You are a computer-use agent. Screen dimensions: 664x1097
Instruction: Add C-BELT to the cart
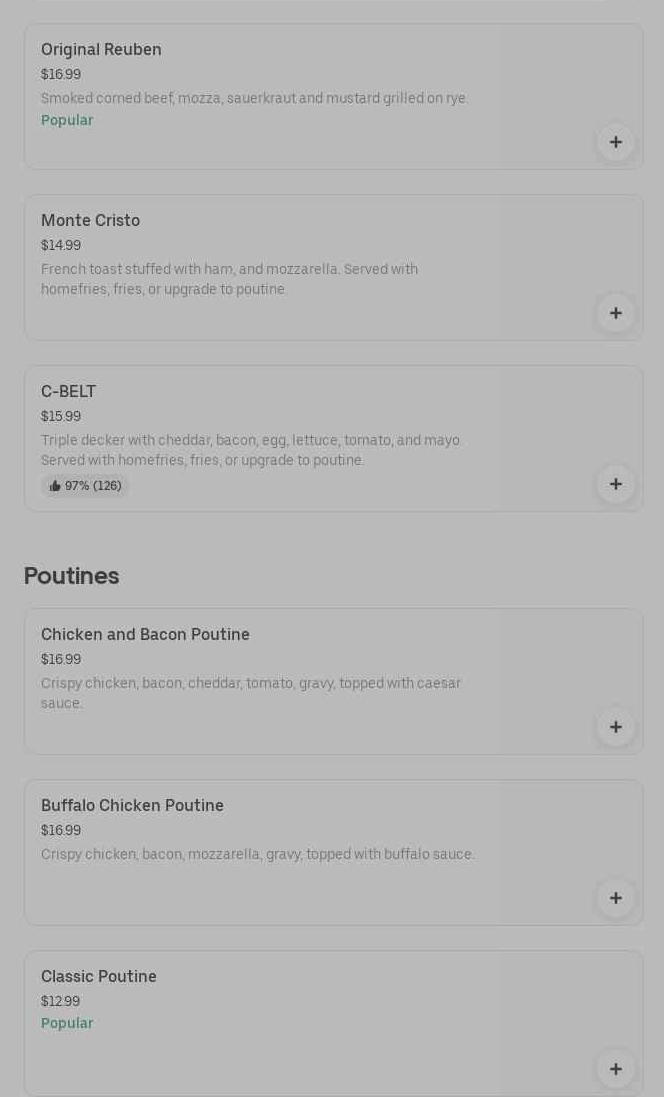point(616,483)
